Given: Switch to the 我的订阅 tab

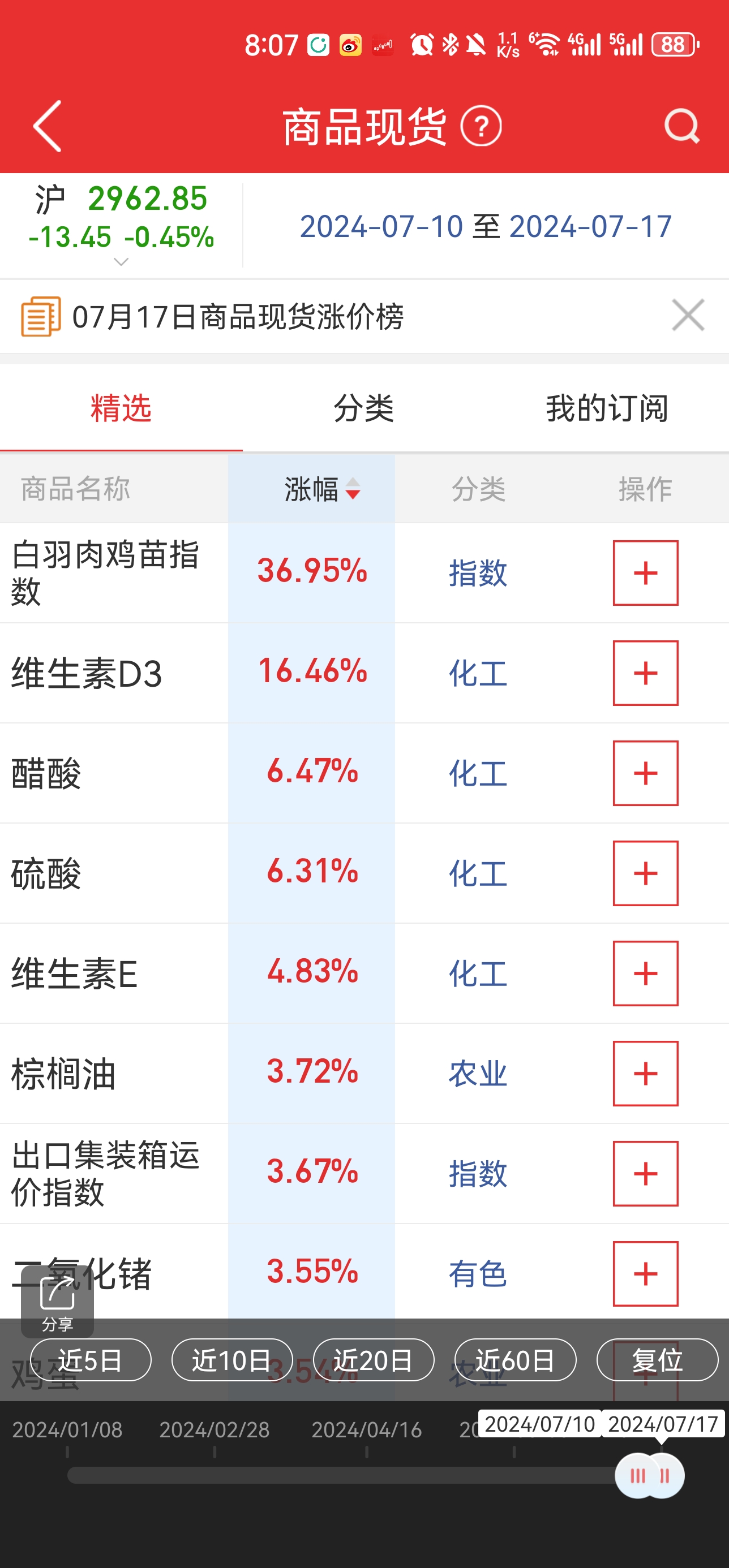Looking at the screenshot, I should click(x=607, y=408).
